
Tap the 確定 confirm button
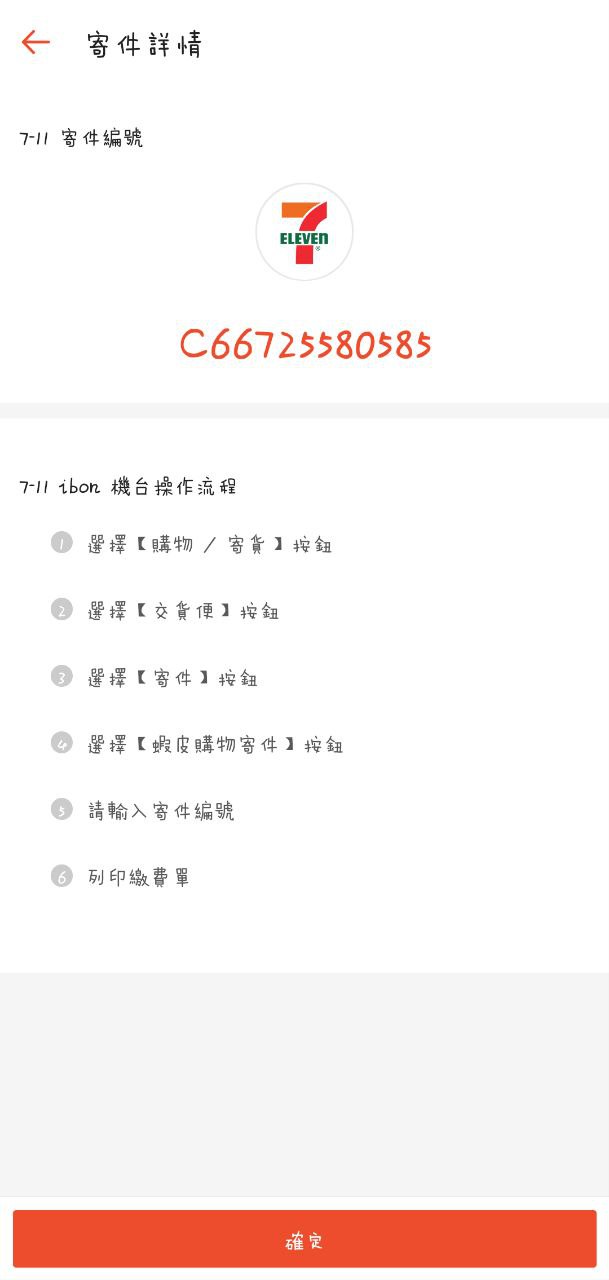304,1239
